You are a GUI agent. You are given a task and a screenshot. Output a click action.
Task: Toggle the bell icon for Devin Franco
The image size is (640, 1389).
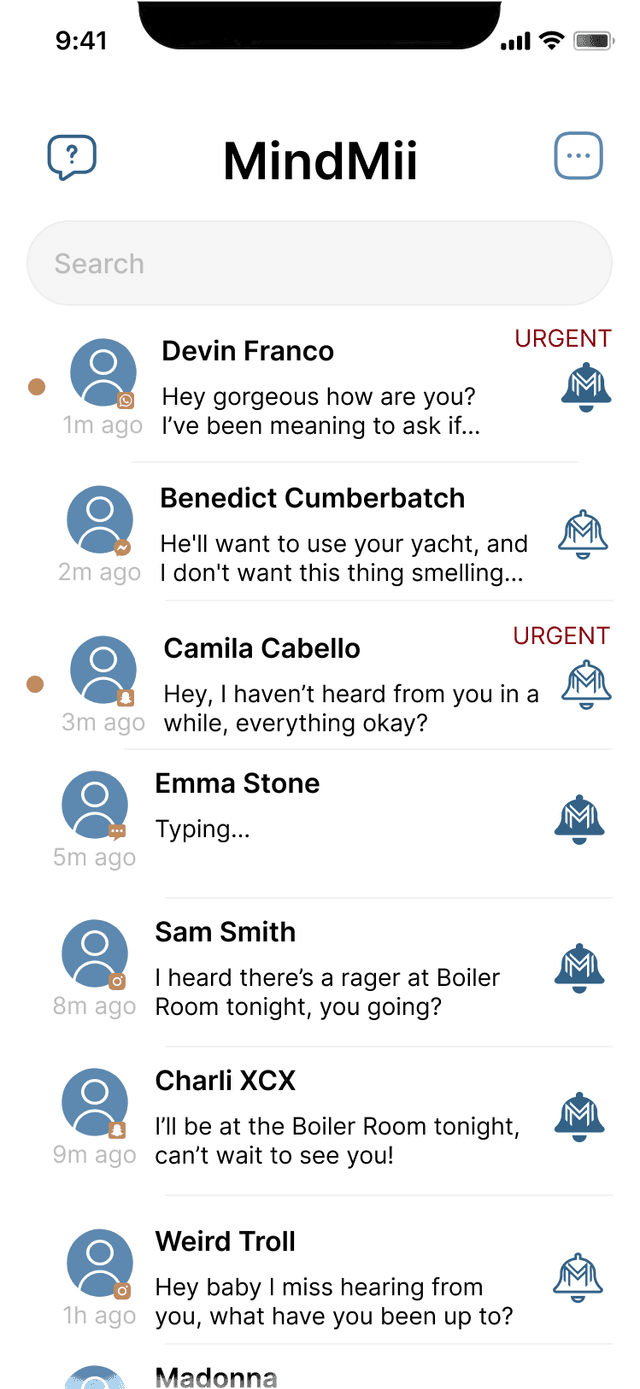click(x=585, y=387)
